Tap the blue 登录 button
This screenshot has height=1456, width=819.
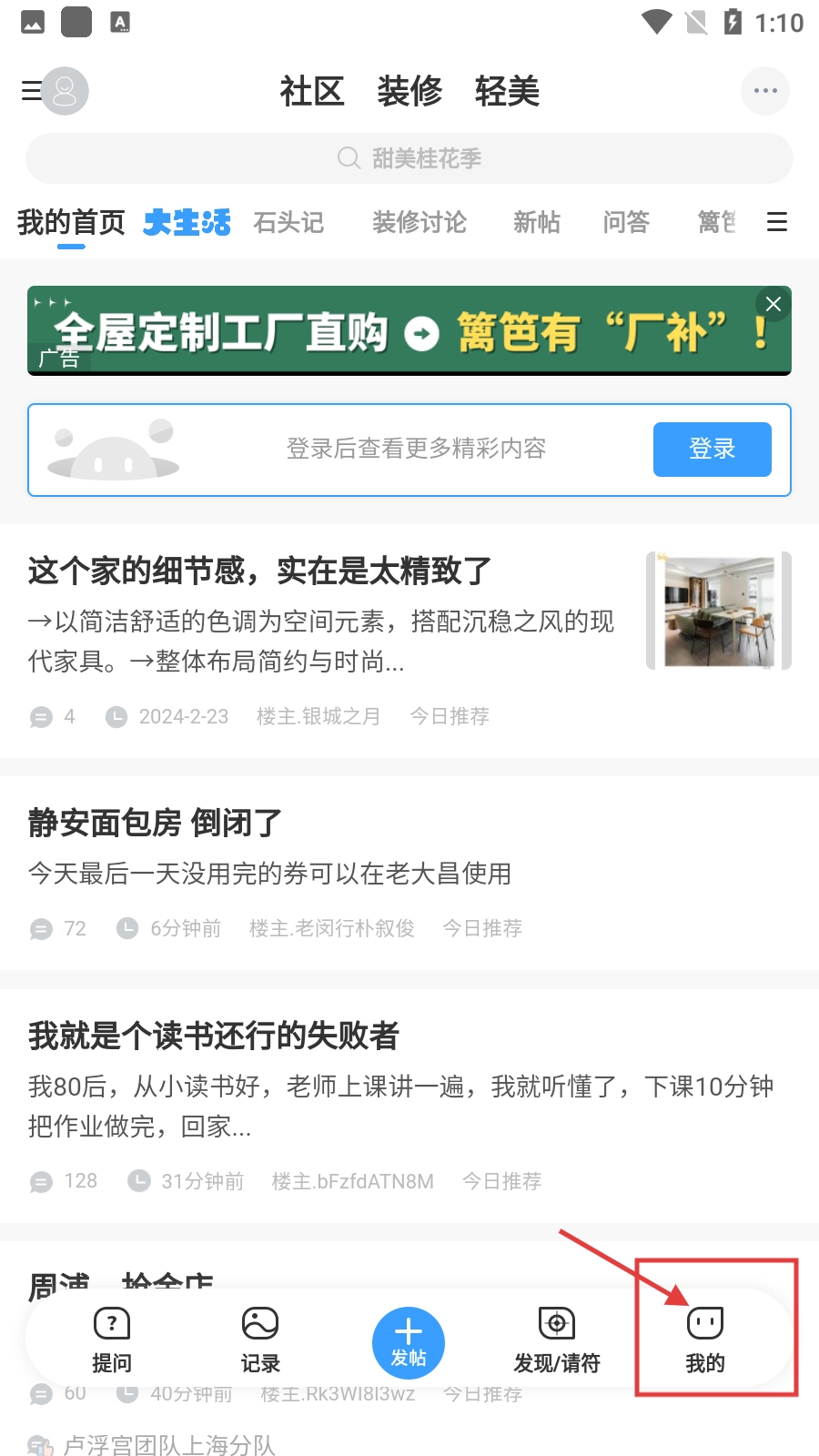(712, 450)
